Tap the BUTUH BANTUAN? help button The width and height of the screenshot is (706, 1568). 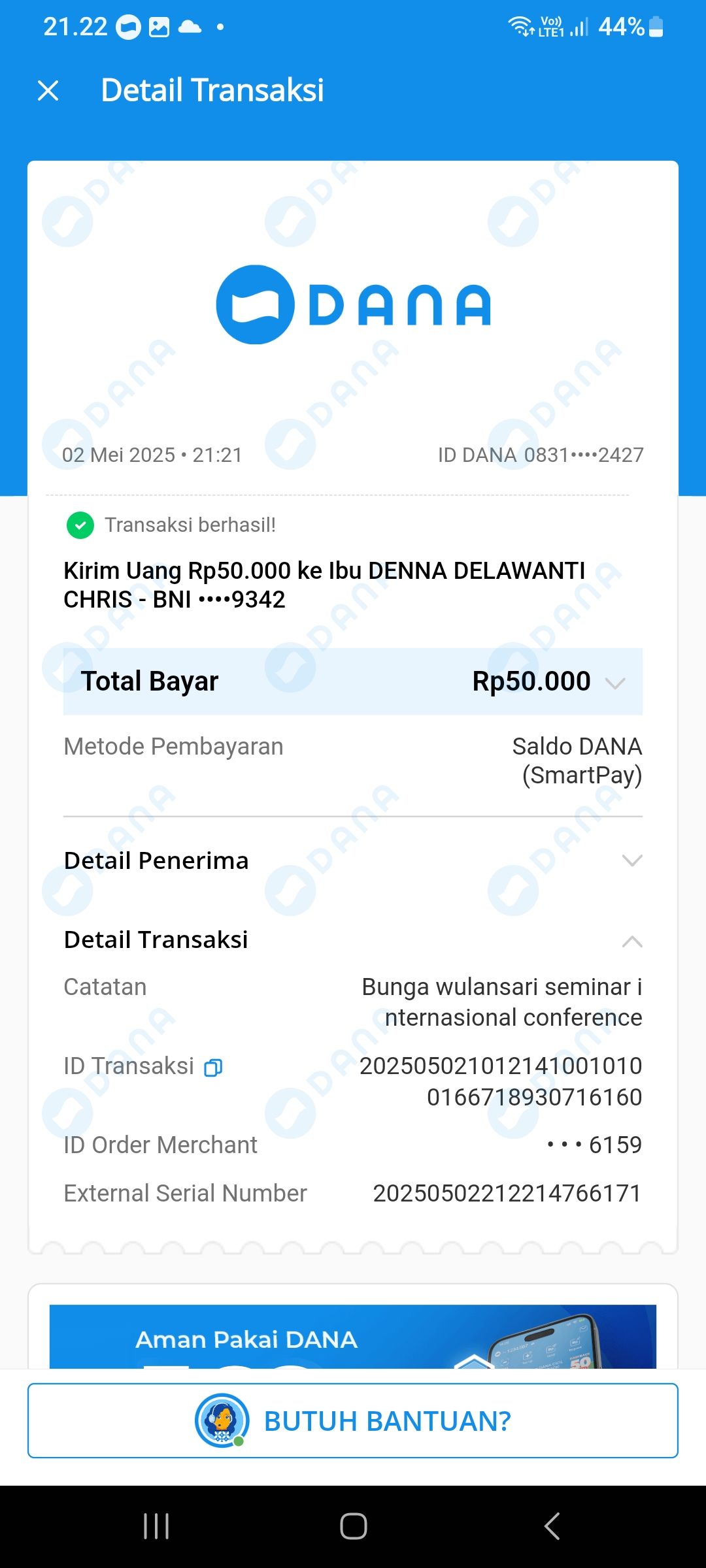pos(353,1420)
